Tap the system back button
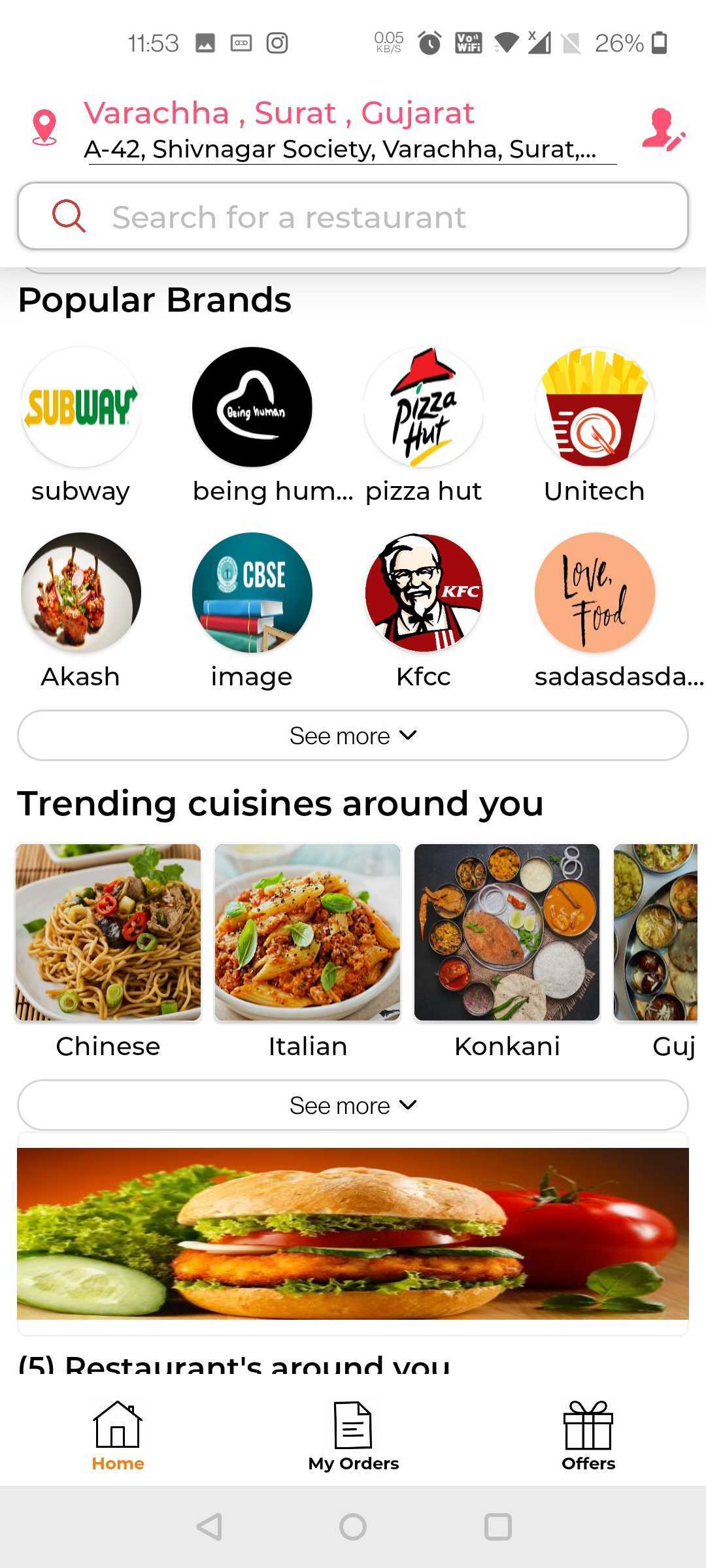This screenshot has width=706, height=1568. click(x=209, y=1527)
